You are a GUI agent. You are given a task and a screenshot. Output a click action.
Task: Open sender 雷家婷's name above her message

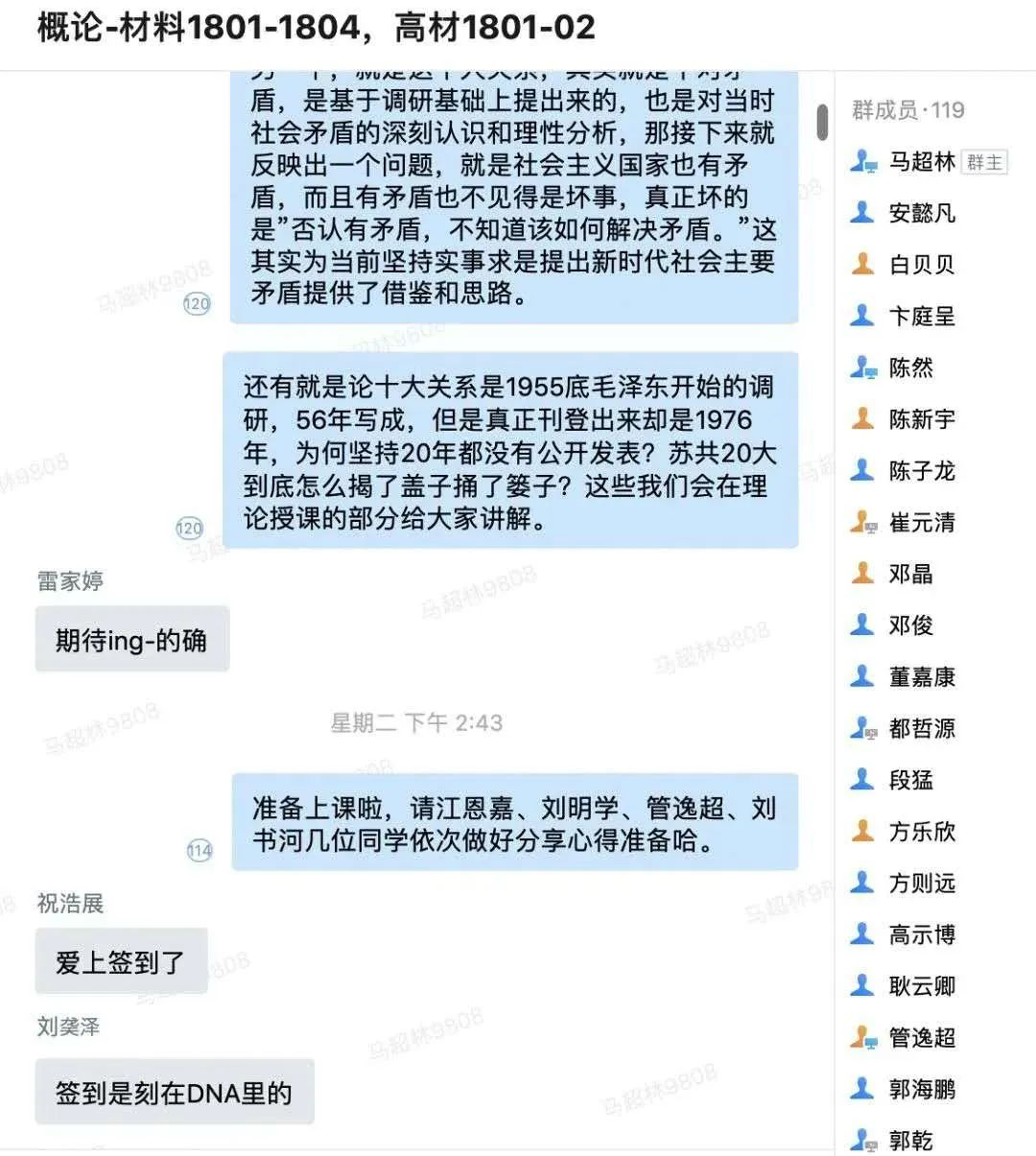pyautogui.click(x=70, y=581)
